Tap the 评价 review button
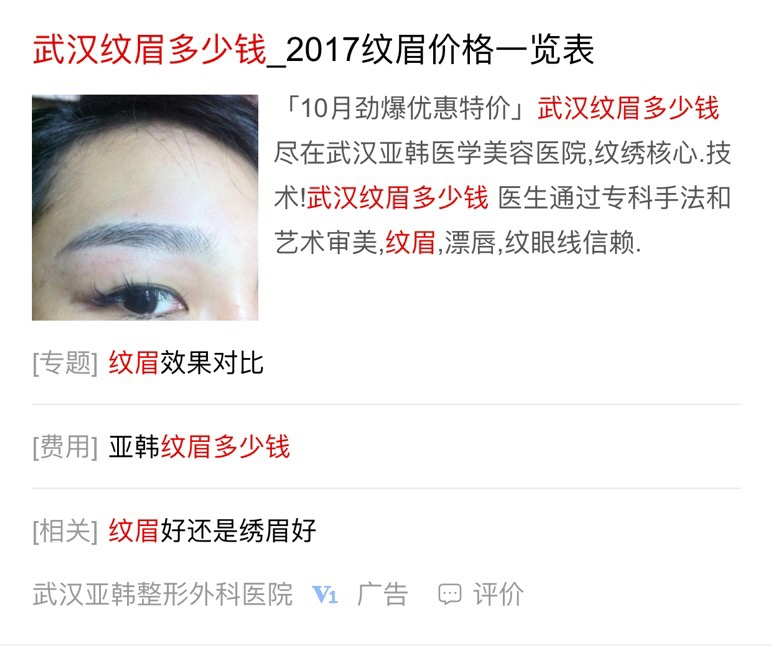The height and width of the screenshot is (646, 773). (x=481, y=595)
